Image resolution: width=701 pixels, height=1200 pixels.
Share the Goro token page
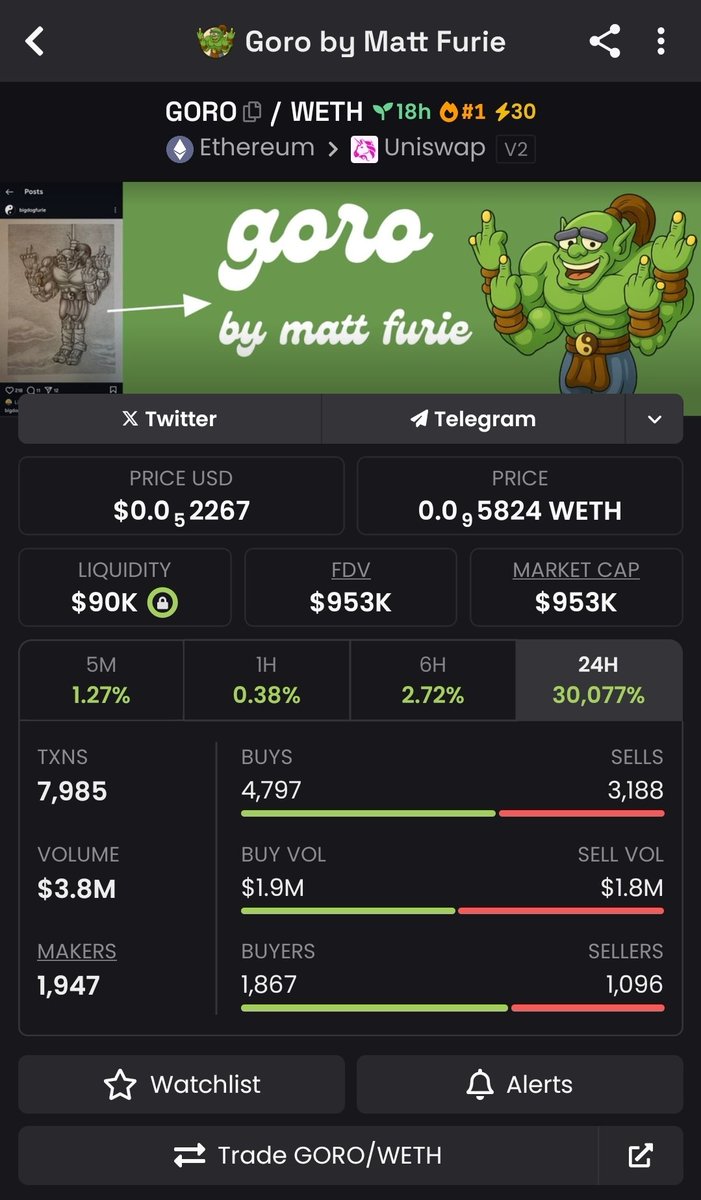(604, 42)
